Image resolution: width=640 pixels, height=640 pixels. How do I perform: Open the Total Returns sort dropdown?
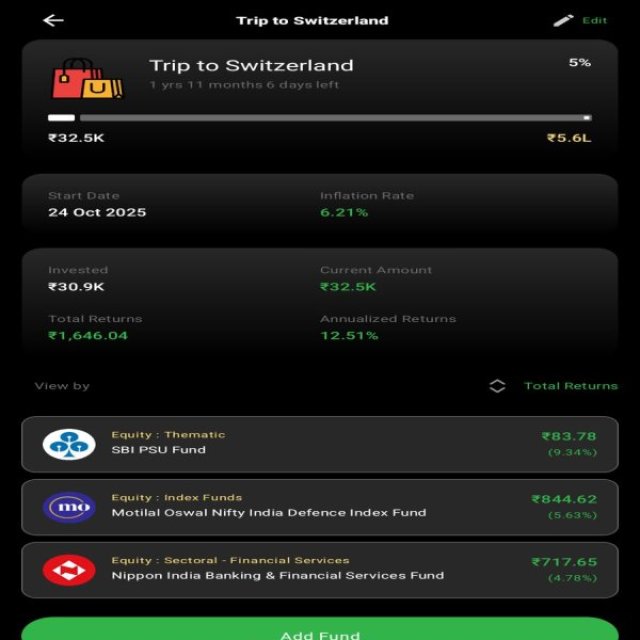(x=554, y=386)
